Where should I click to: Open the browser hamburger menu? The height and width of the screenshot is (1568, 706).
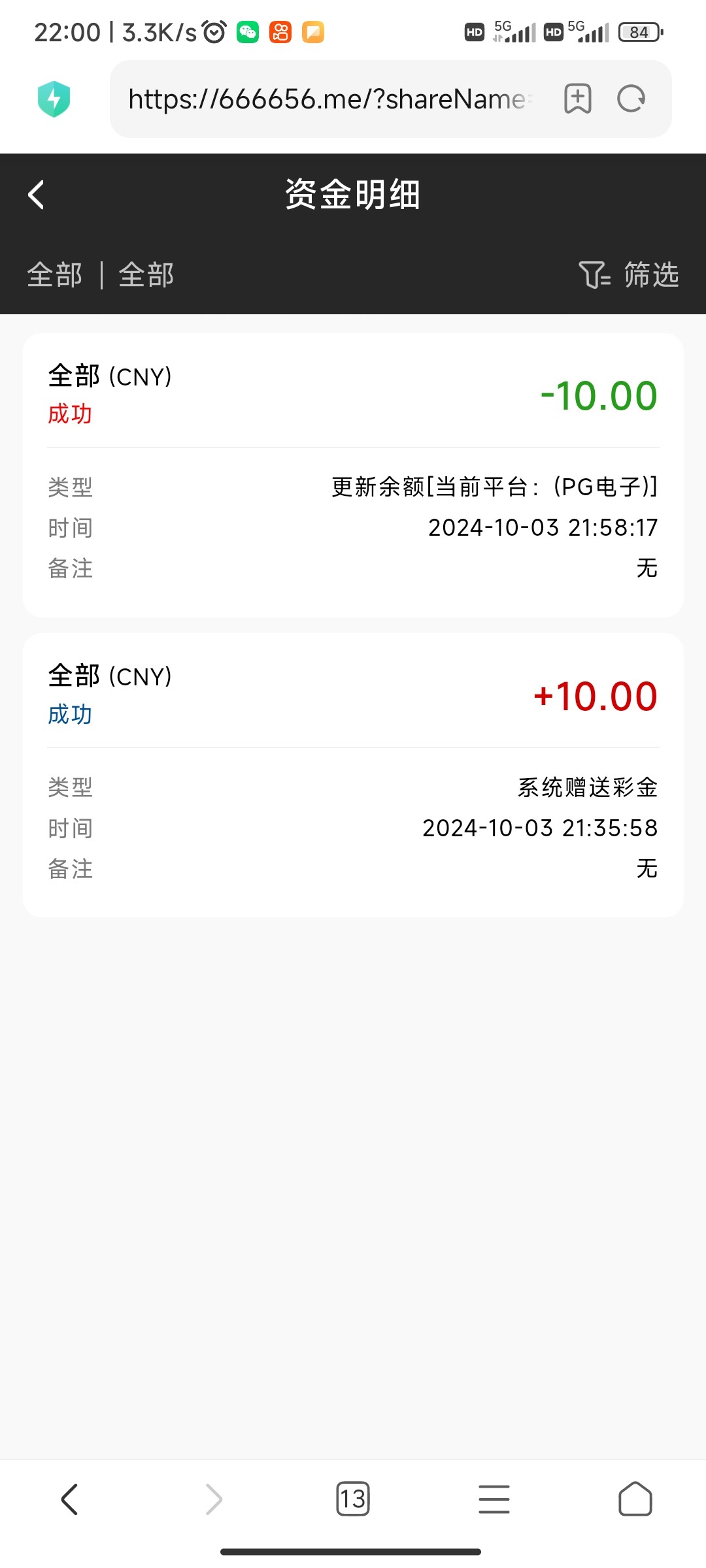click(494, 1499)
